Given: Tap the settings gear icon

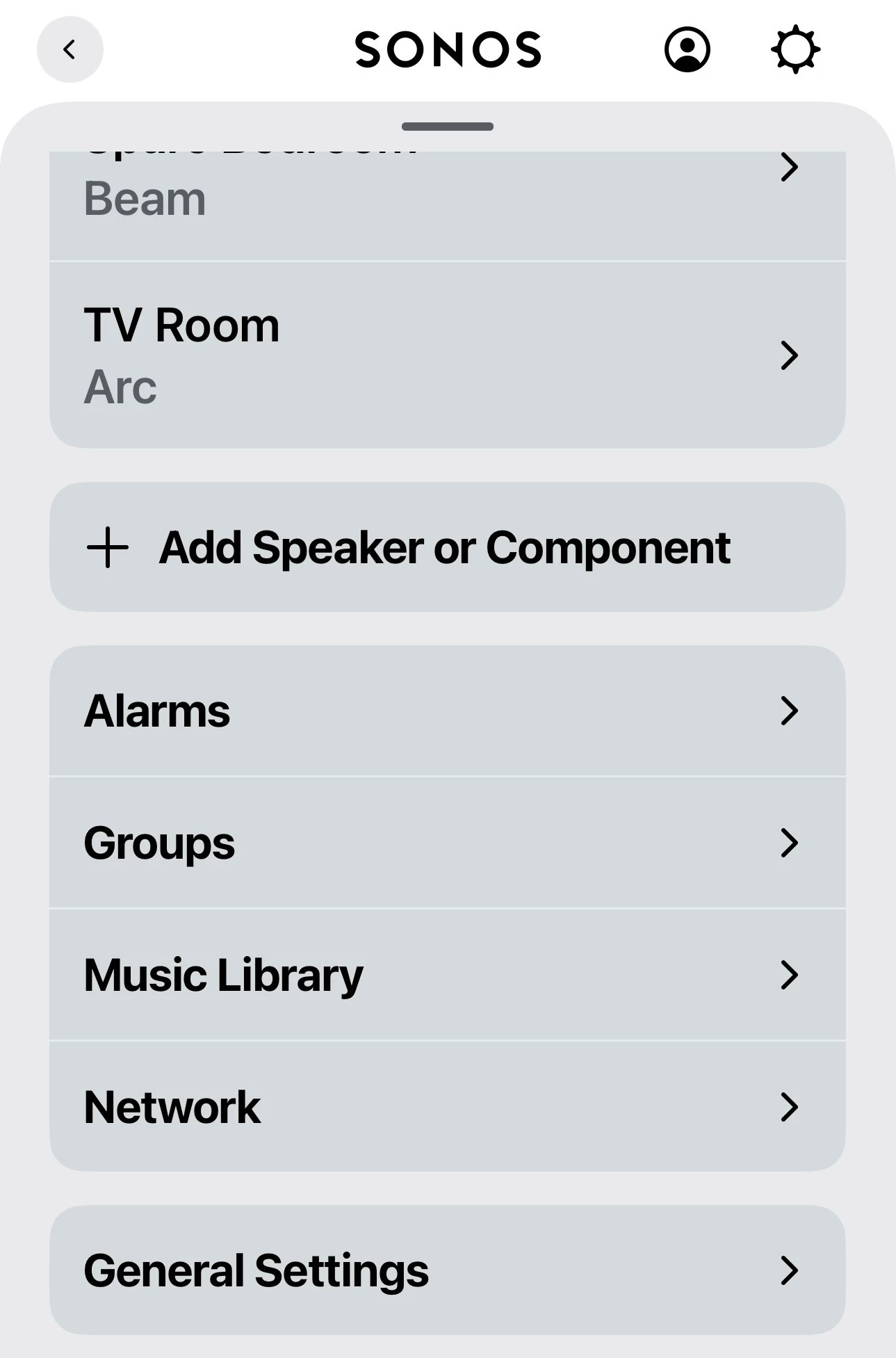Looking at the screenshot, I should pos(795,50).
